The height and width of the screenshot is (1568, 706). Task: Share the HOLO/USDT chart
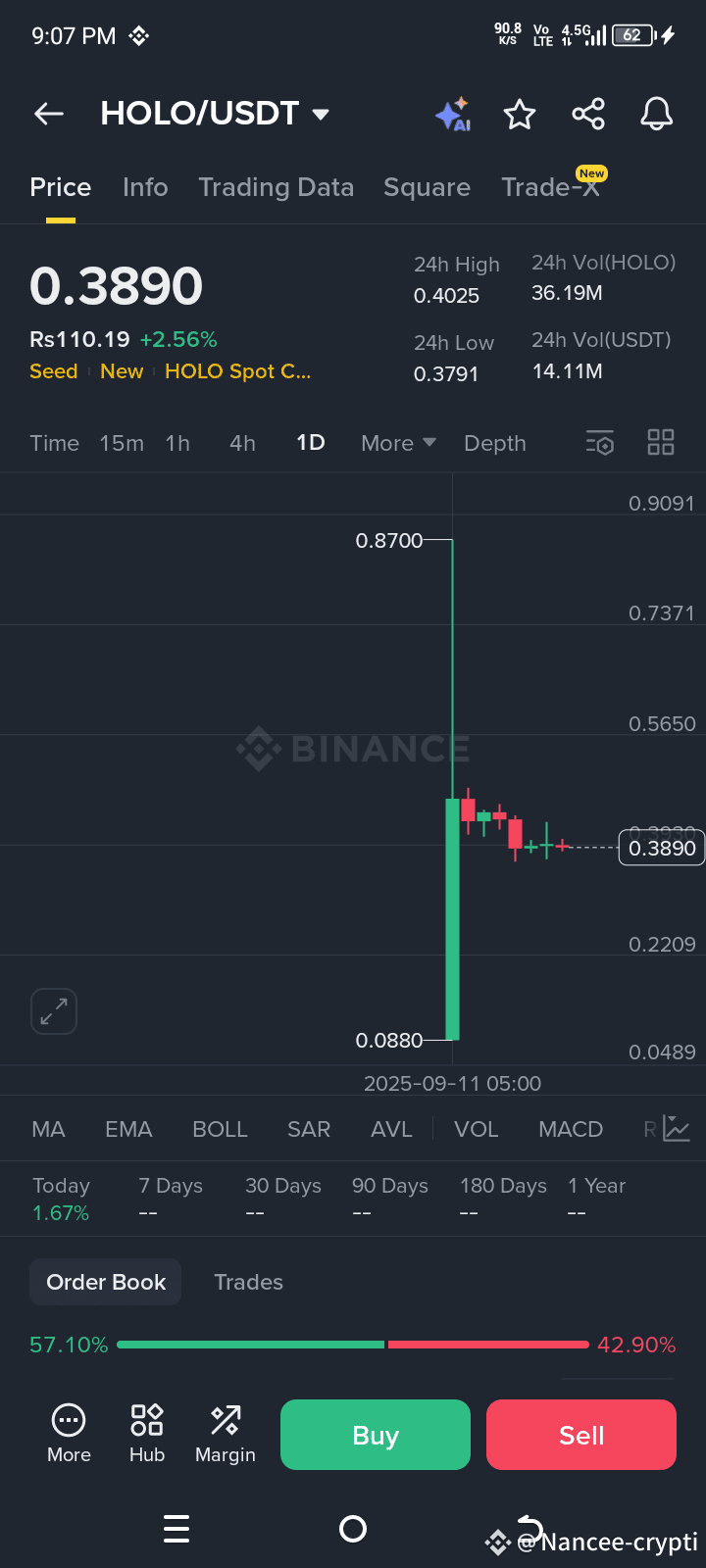click(x=587, y=114)
